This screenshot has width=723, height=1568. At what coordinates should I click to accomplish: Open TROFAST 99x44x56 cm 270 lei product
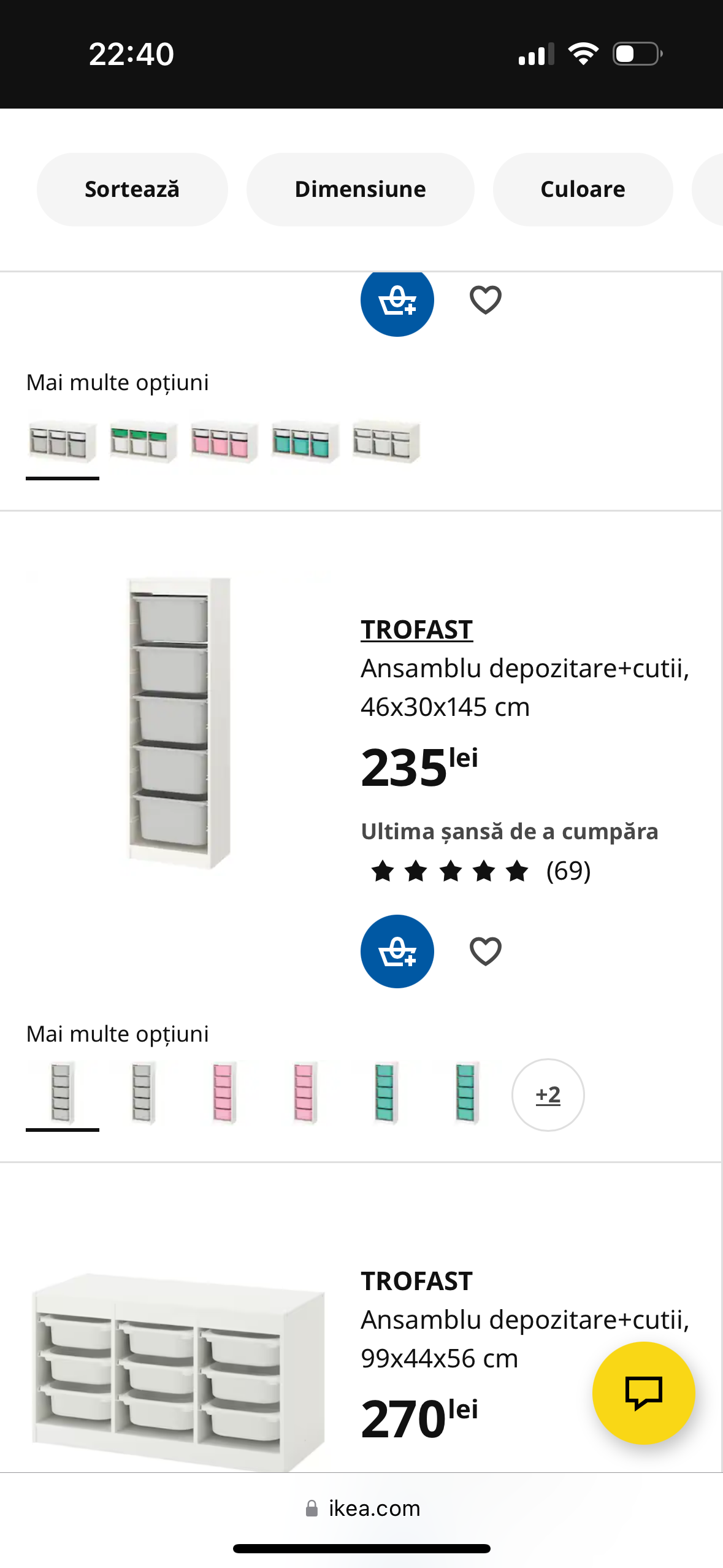click(416, 1281)
